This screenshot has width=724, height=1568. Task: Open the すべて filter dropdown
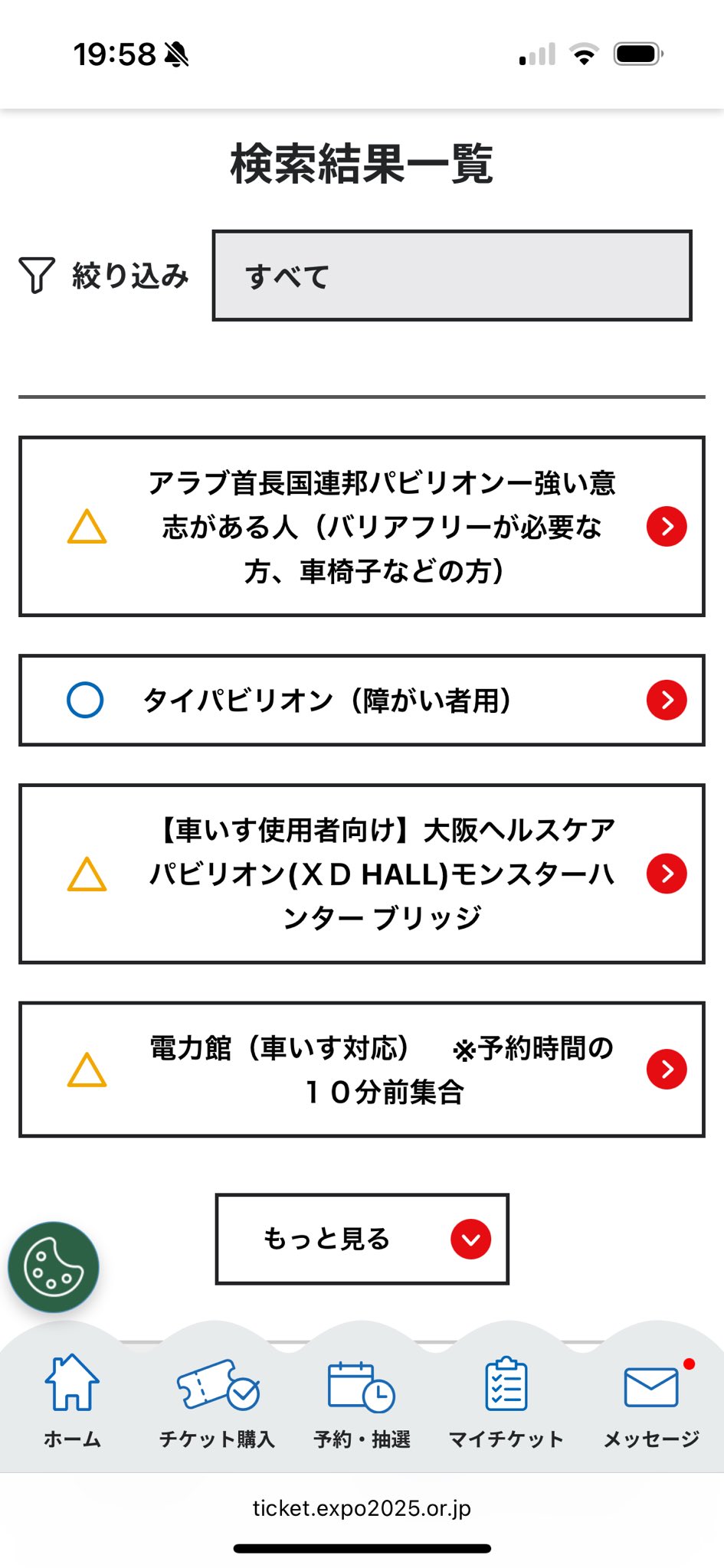pyautogui.click(x=452, y=276)
